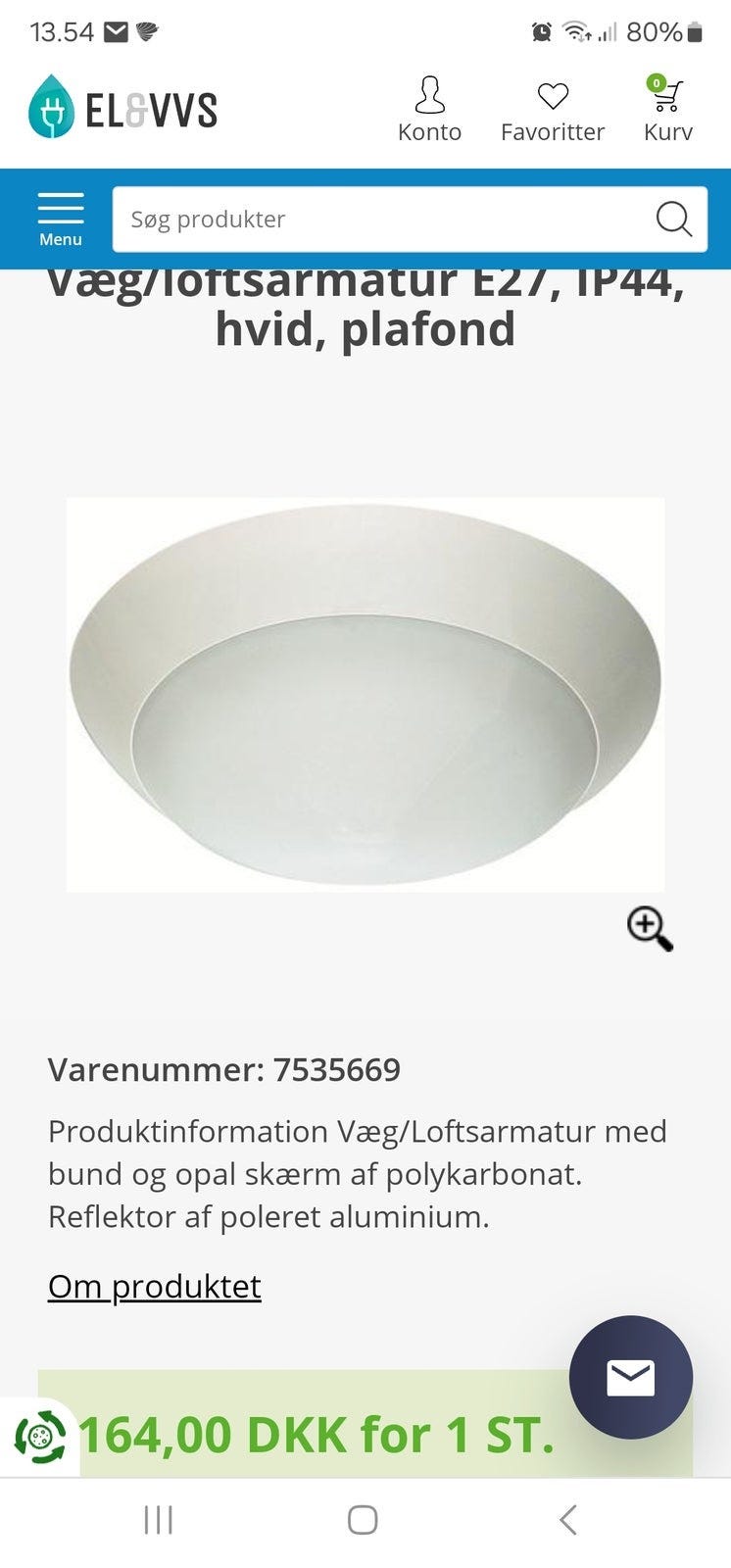
Task: Click the cart badge showing 0 items
Action: [656, 82]
